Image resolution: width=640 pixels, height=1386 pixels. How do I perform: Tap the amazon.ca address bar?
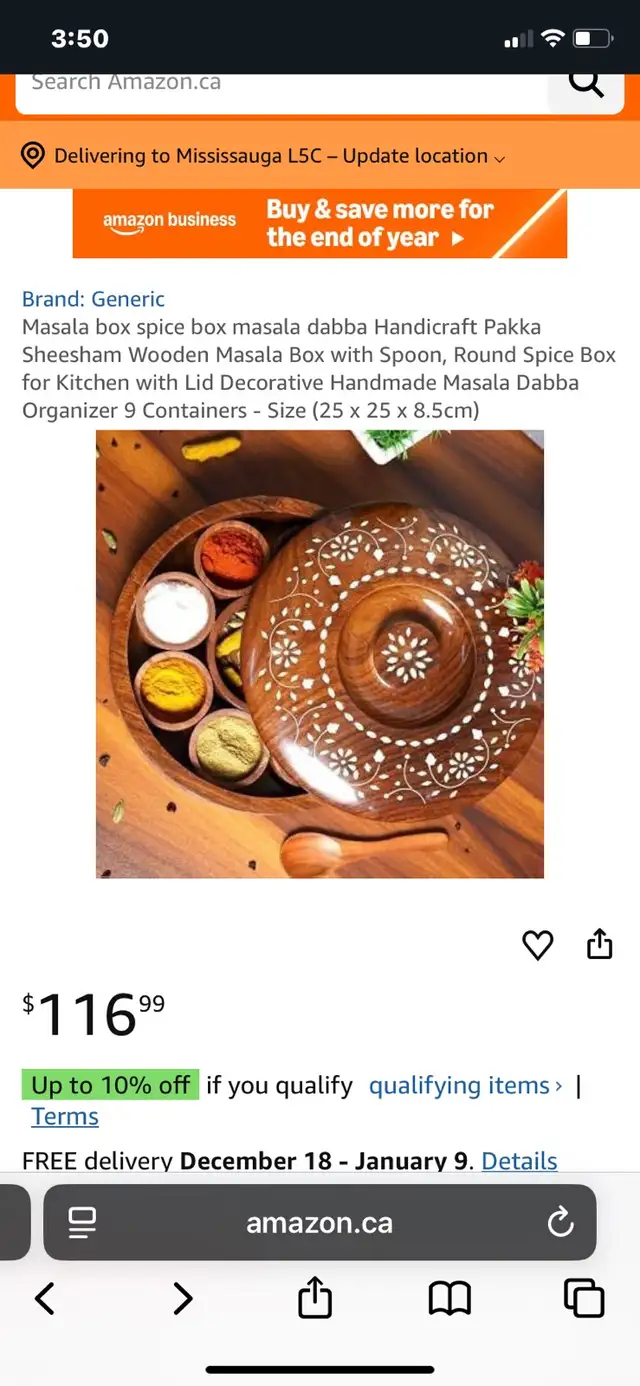[320, 1222]
